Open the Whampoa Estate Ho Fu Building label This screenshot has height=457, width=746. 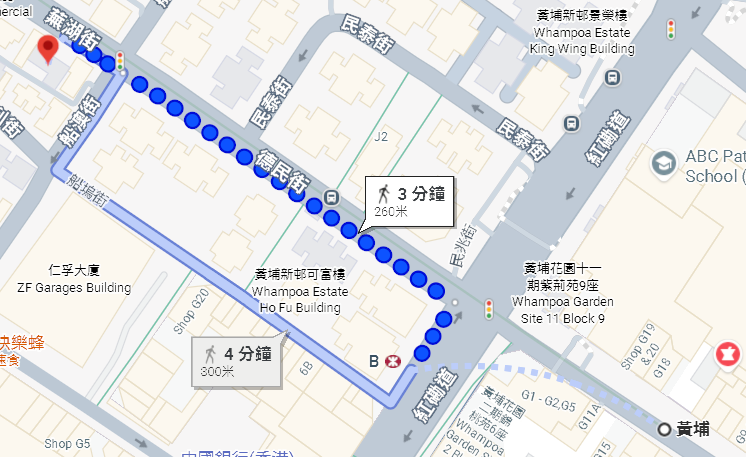pyautogui.click(x=299, y=291)
